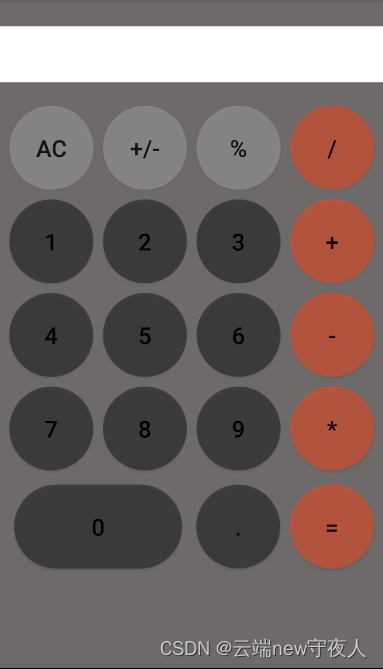Enter the digit 7
The height and width of the screenshot is (669, 383).
(51, 428)
